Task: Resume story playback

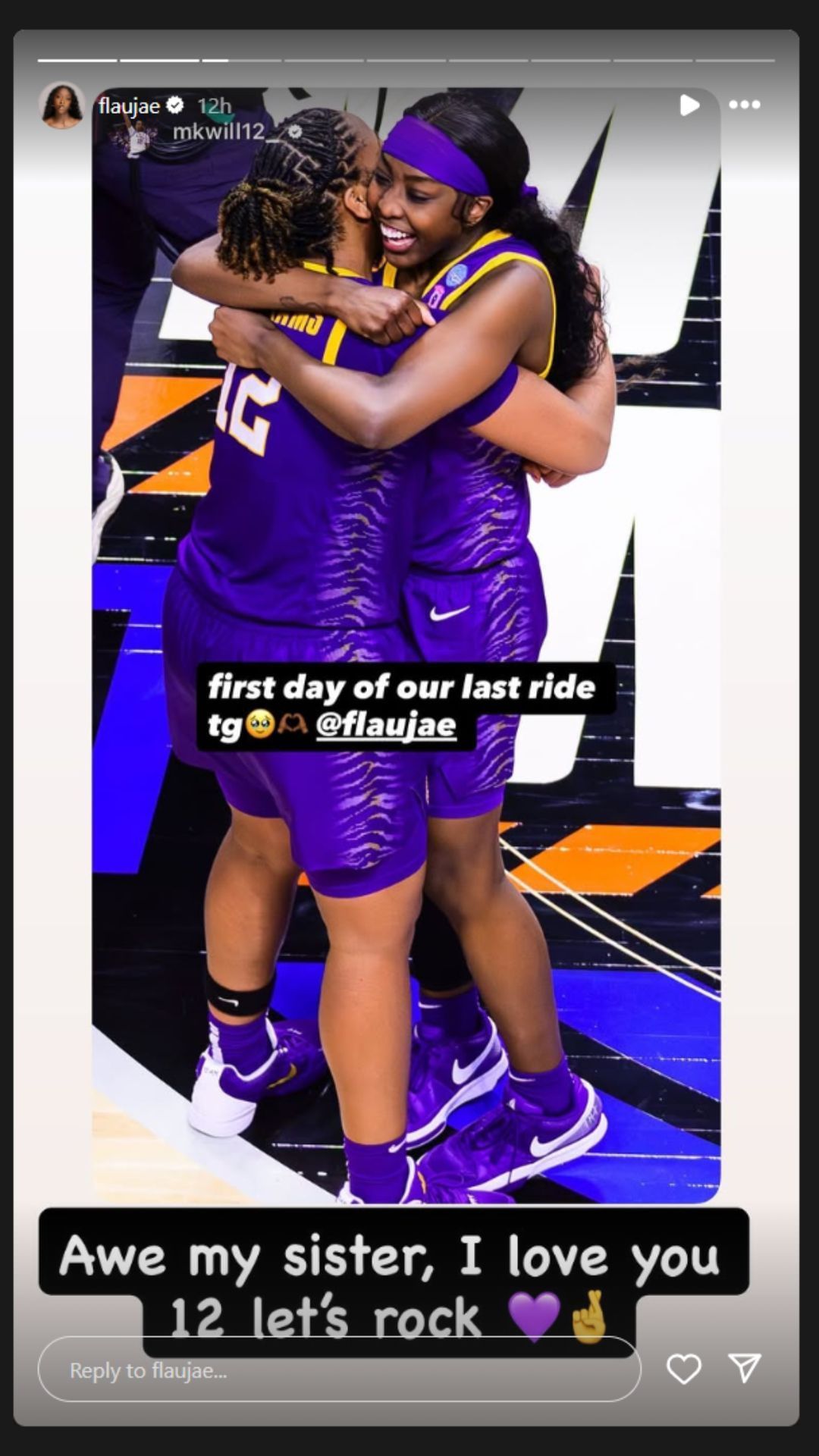Action: pos(689,105)
